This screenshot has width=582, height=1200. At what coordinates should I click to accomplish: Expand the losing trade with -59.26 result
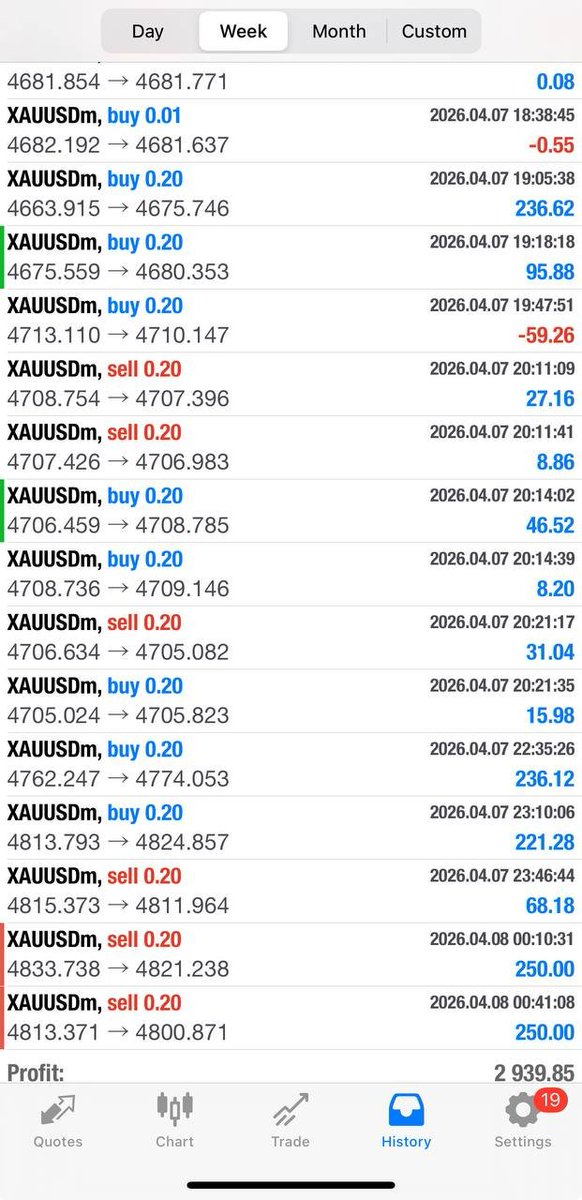click(291, 321)
